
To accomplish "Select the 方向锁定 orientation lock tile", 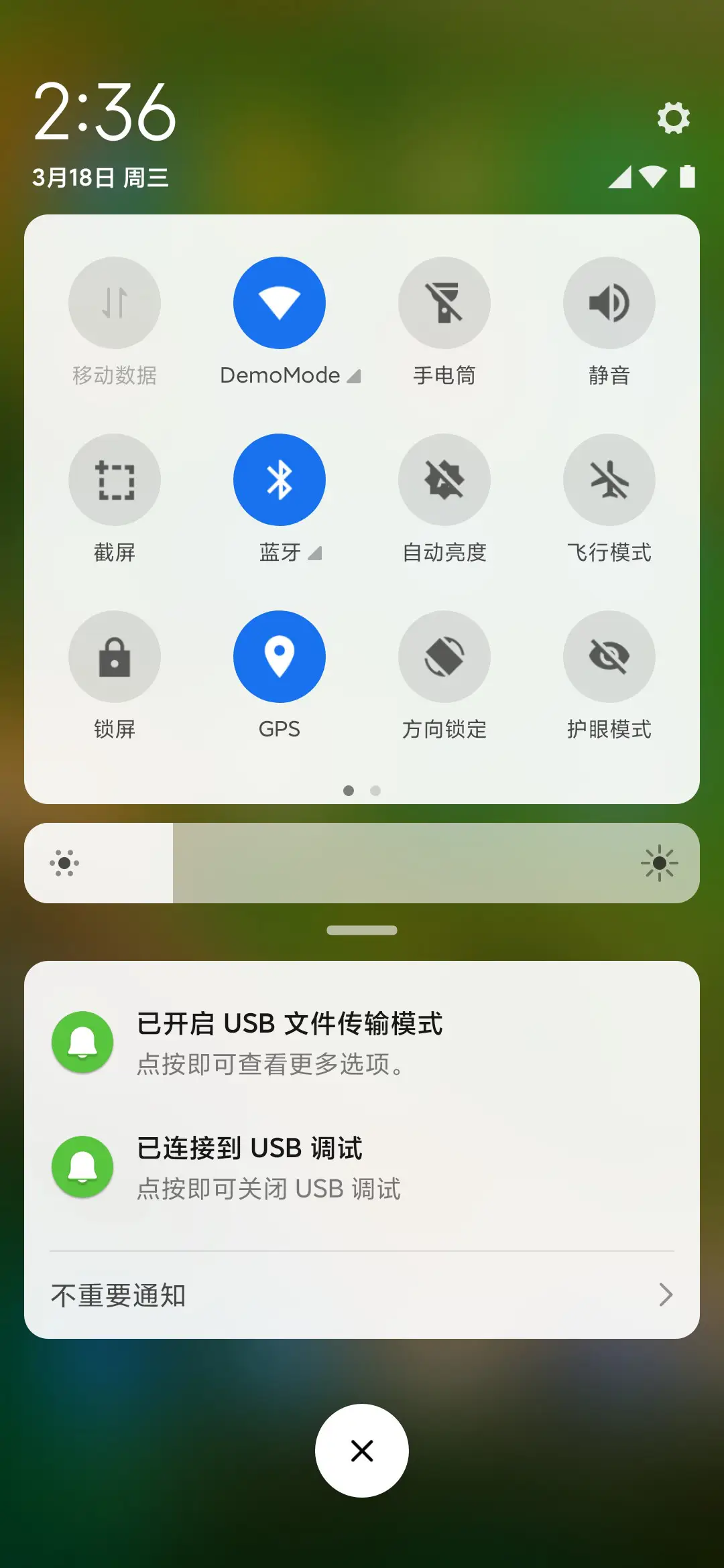I will coord(444,657).
